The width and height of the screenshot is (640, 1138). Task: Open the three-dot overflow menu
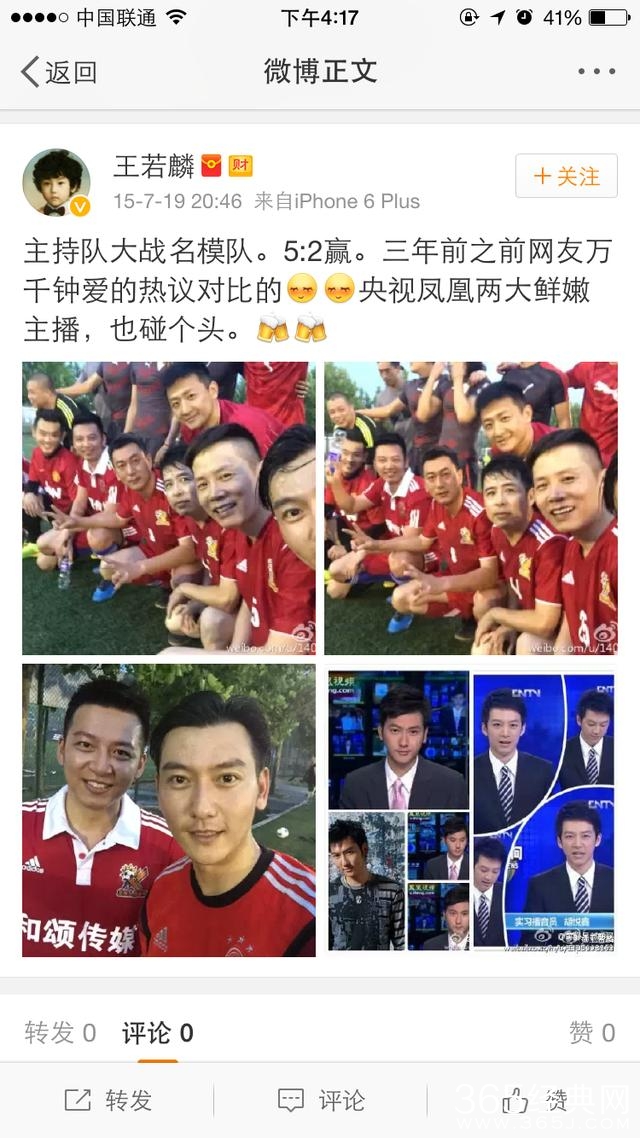[596, 72]
